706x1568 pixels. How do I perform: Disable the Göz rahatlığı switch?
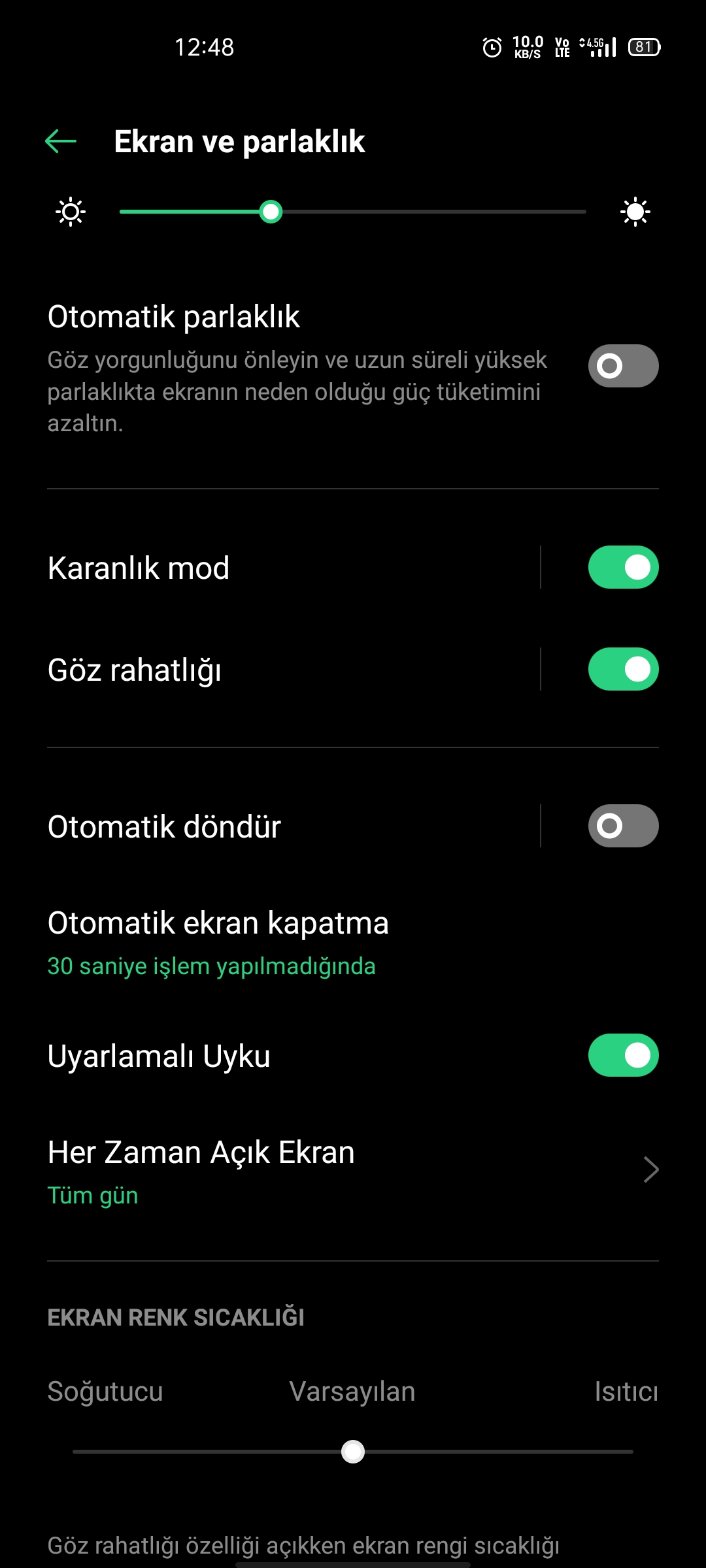click(623, 669)
